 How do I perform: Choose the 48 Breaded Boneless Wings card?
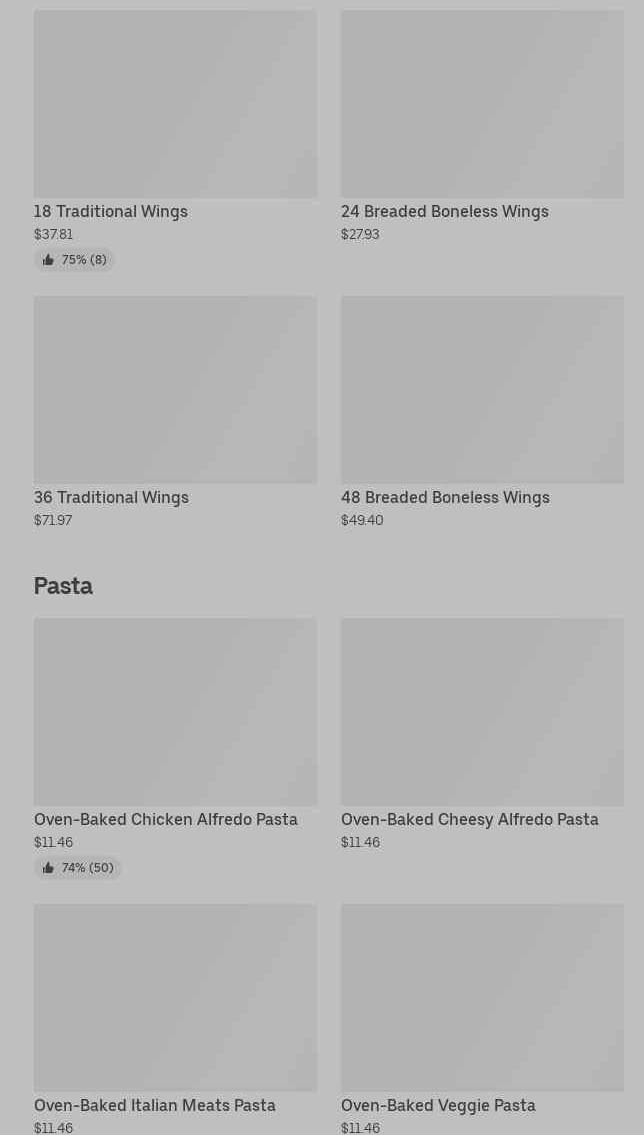pyautogui.click(x=482, y=390)
